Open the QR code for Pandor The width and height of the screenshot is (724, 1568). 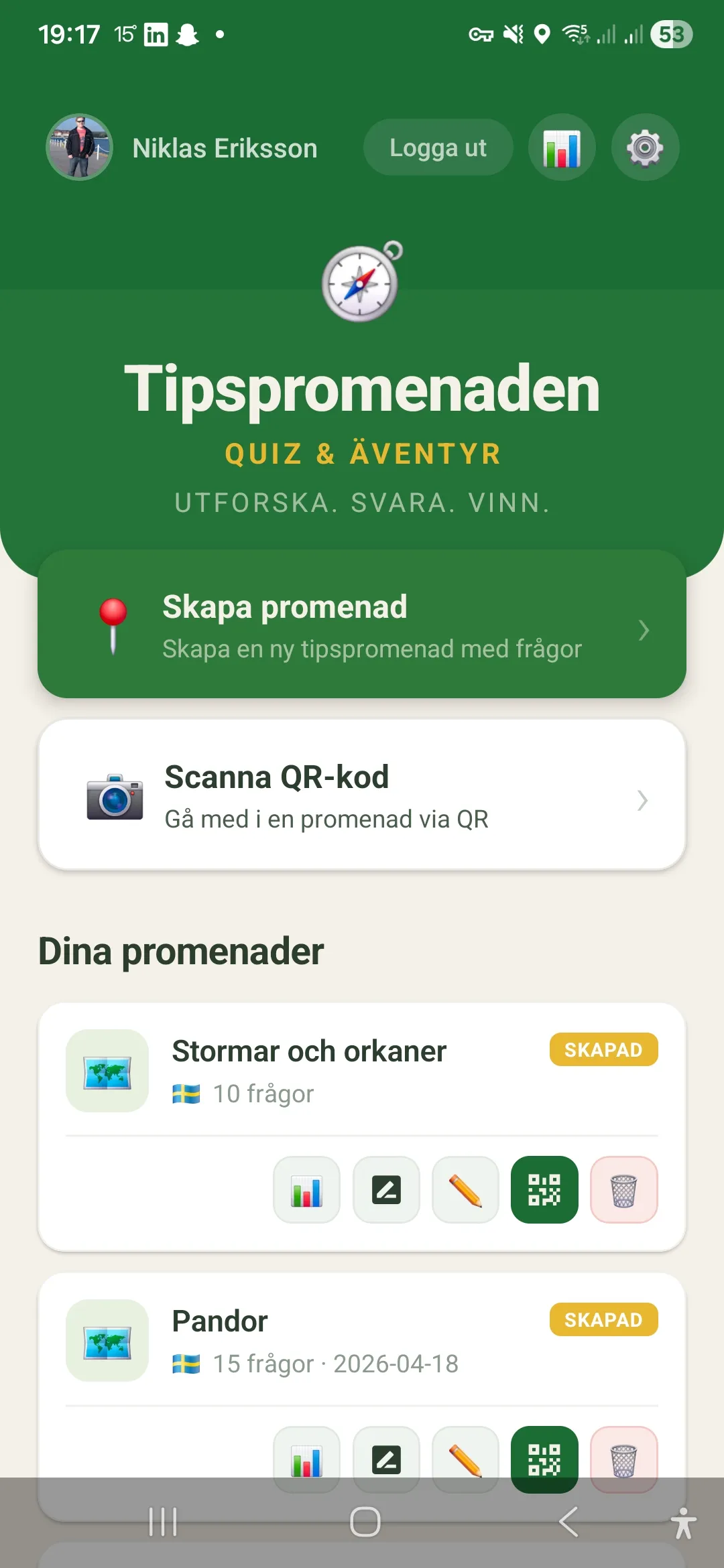click(x=544, y=1459)
